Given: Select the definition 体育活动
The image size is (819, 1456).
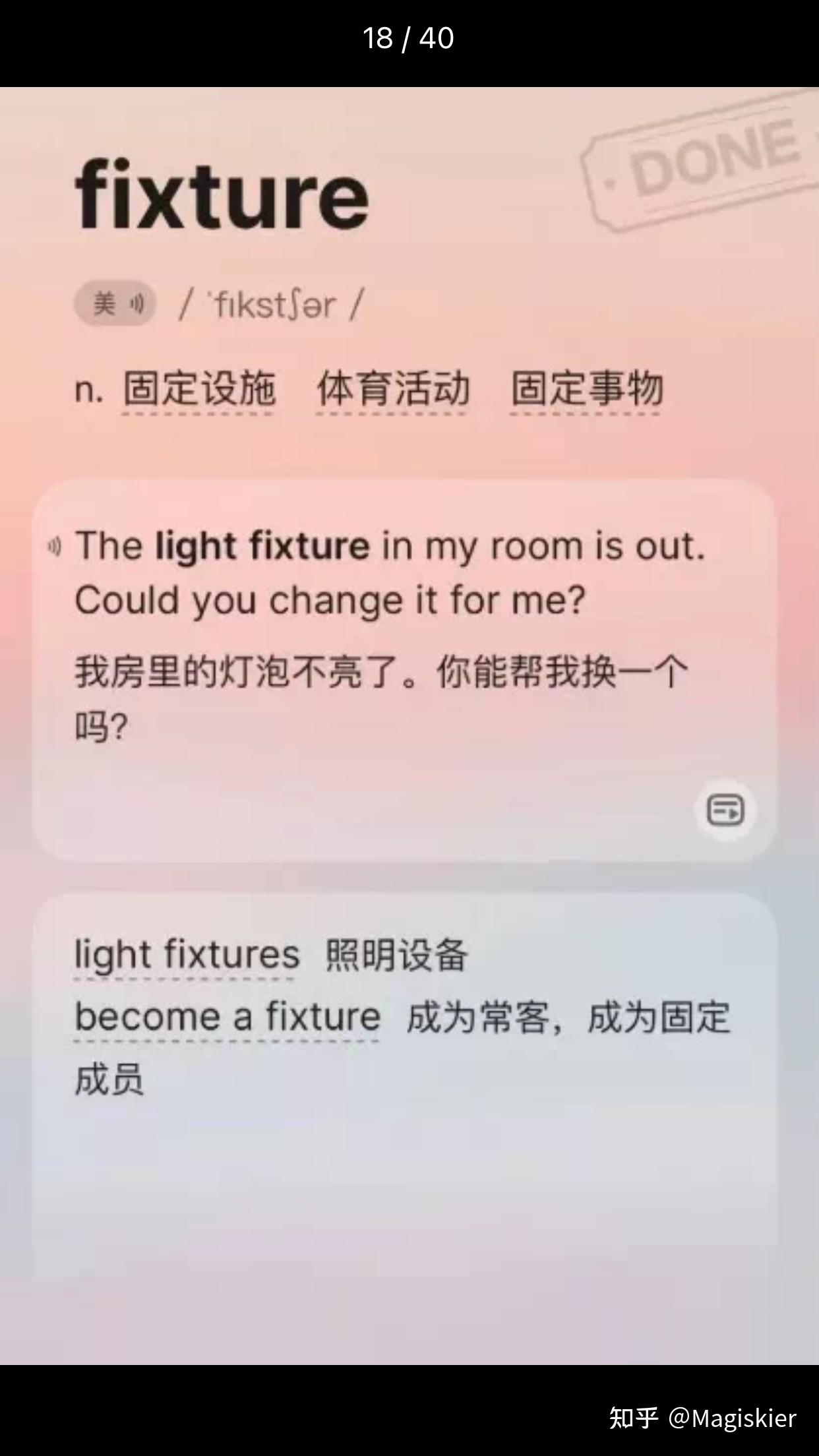Looking at the screenshot, I should click(392, 388).
